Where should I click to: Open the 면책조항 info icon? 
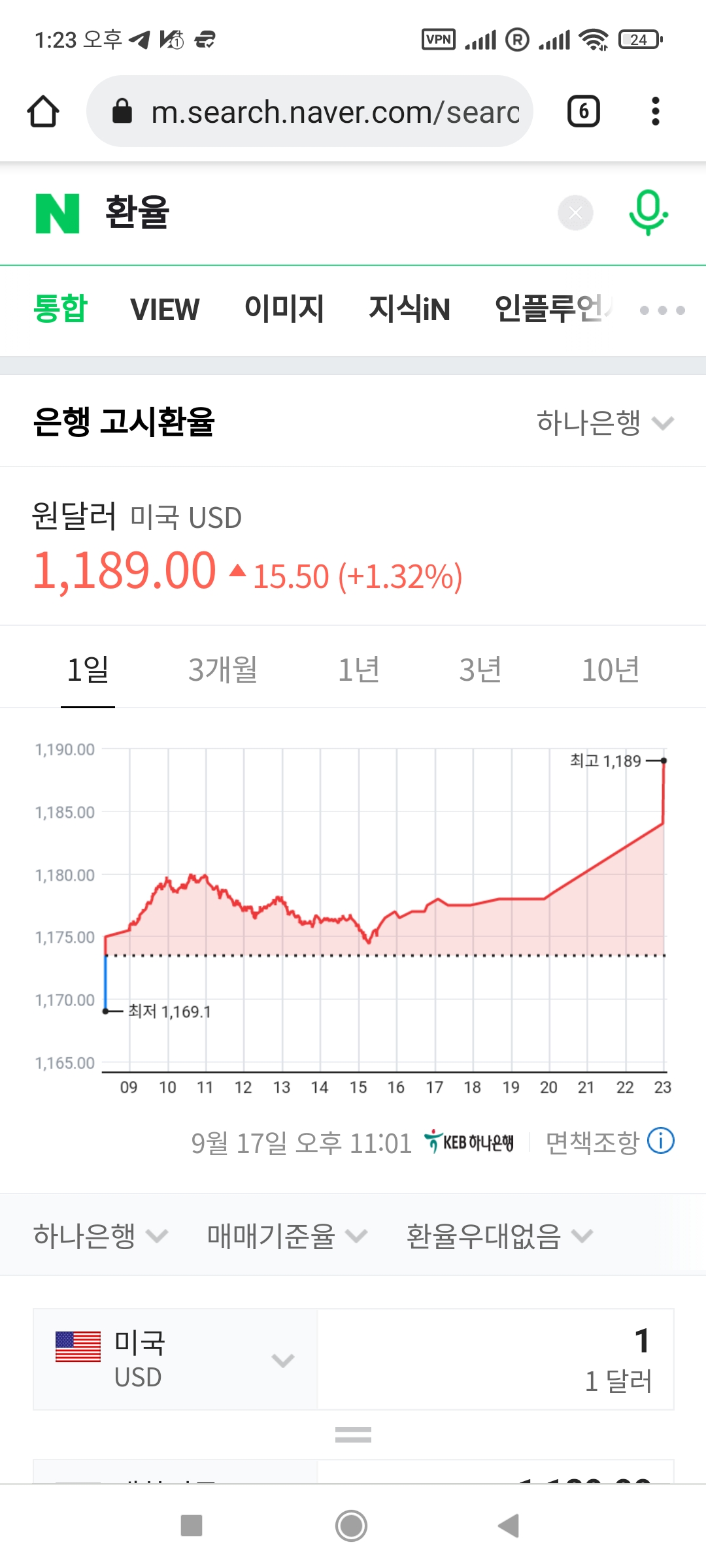[x=661, y=1141]
